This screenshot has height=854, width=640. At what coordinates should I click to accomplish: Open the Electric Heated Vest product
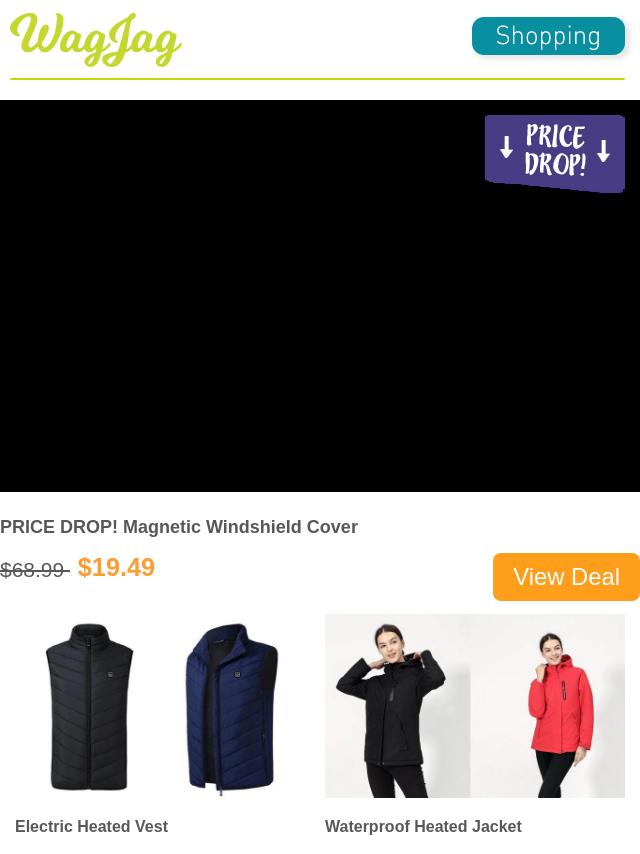[x=160, y=708]
